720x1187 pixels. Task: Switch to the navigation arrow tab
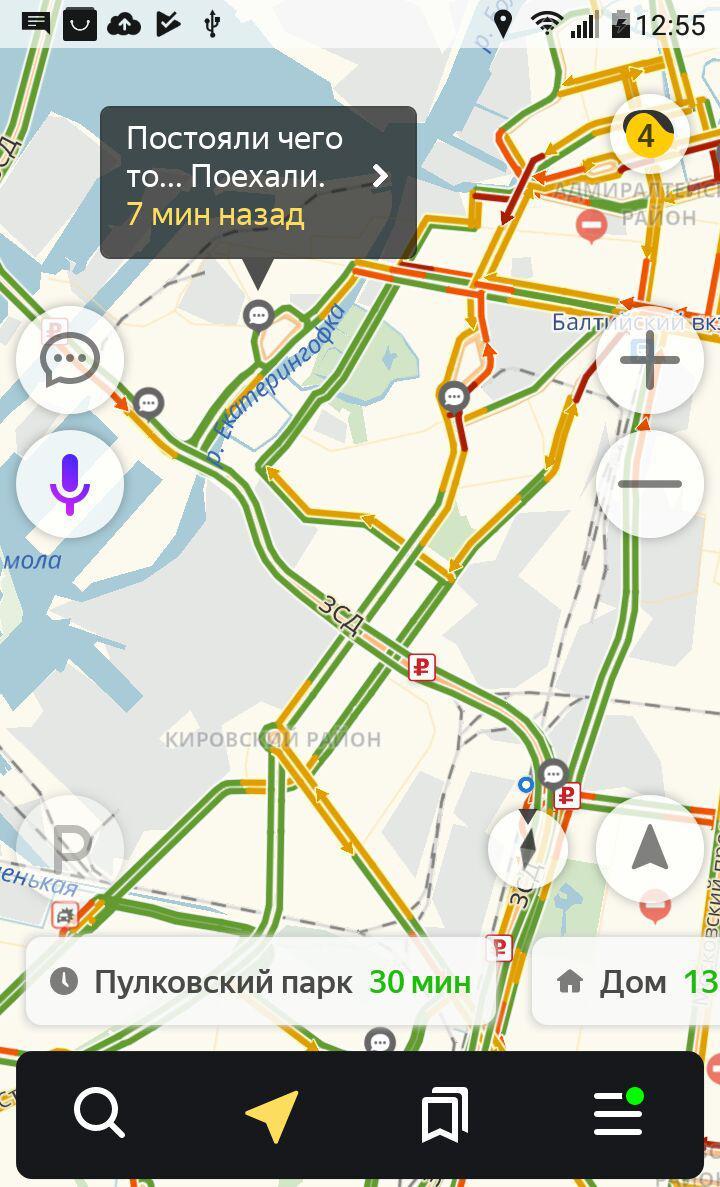tap(272, 1113)
